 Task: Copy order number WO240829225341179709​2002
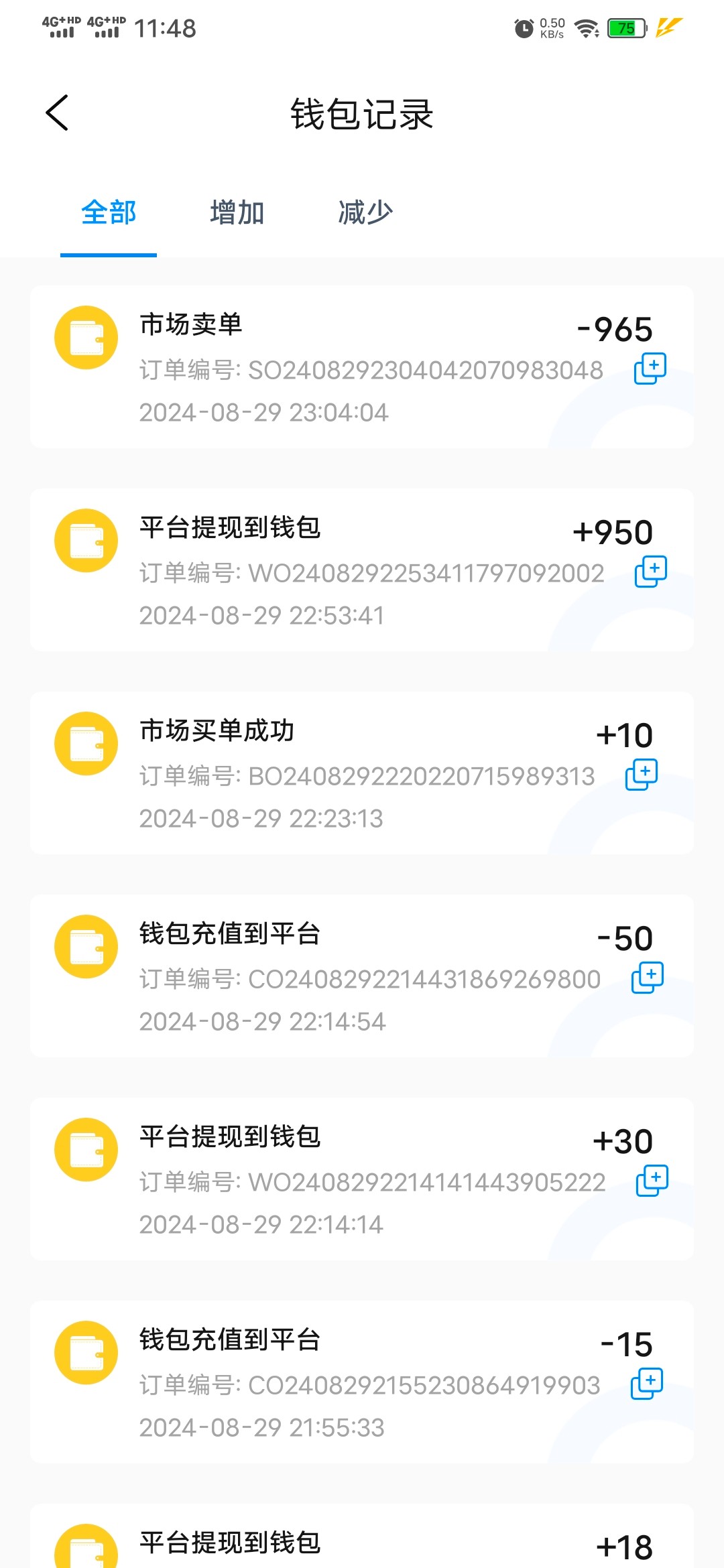tap(651, 572)
